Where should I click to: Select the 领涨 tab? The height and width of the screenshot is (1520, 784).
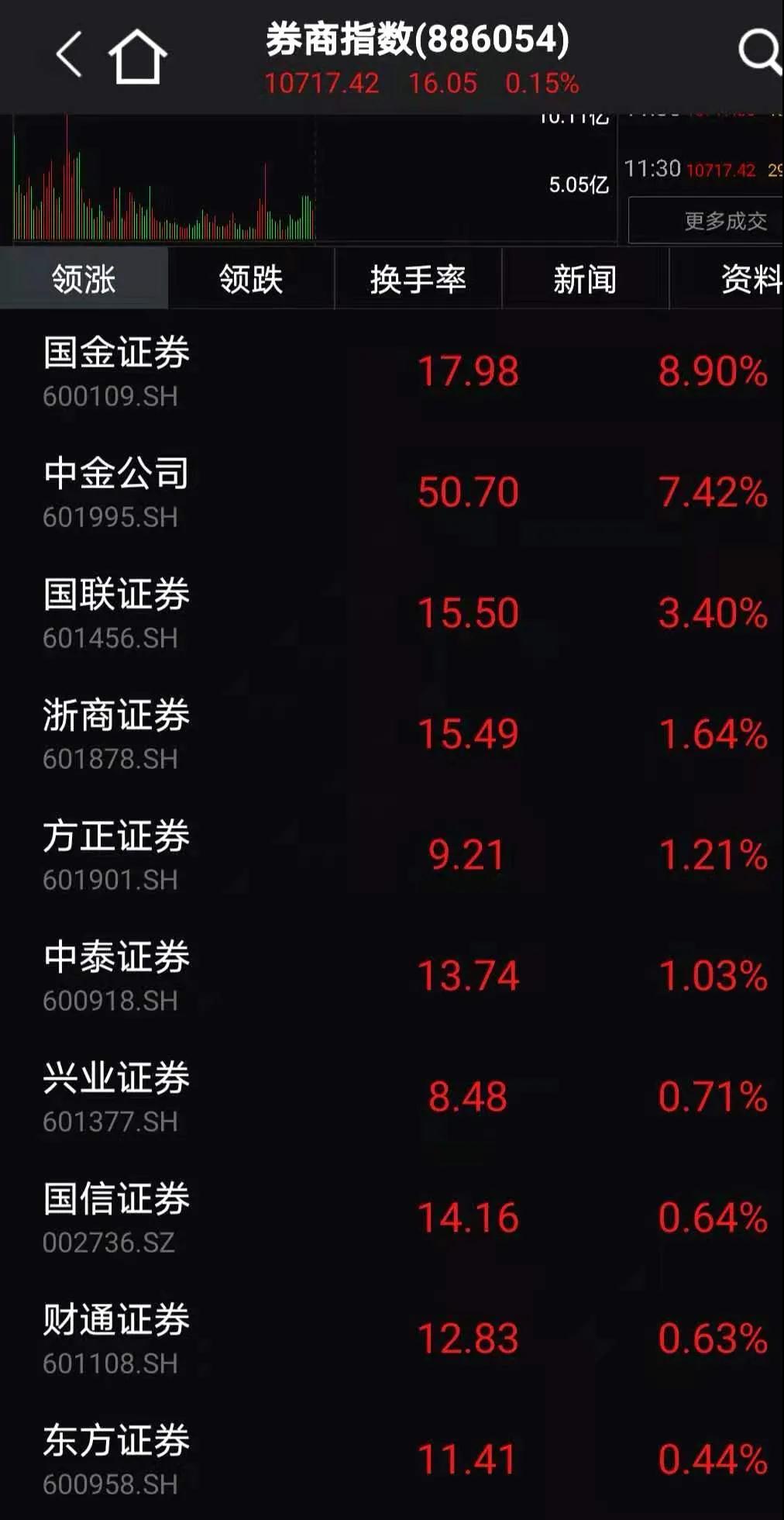tap(84, 278)
